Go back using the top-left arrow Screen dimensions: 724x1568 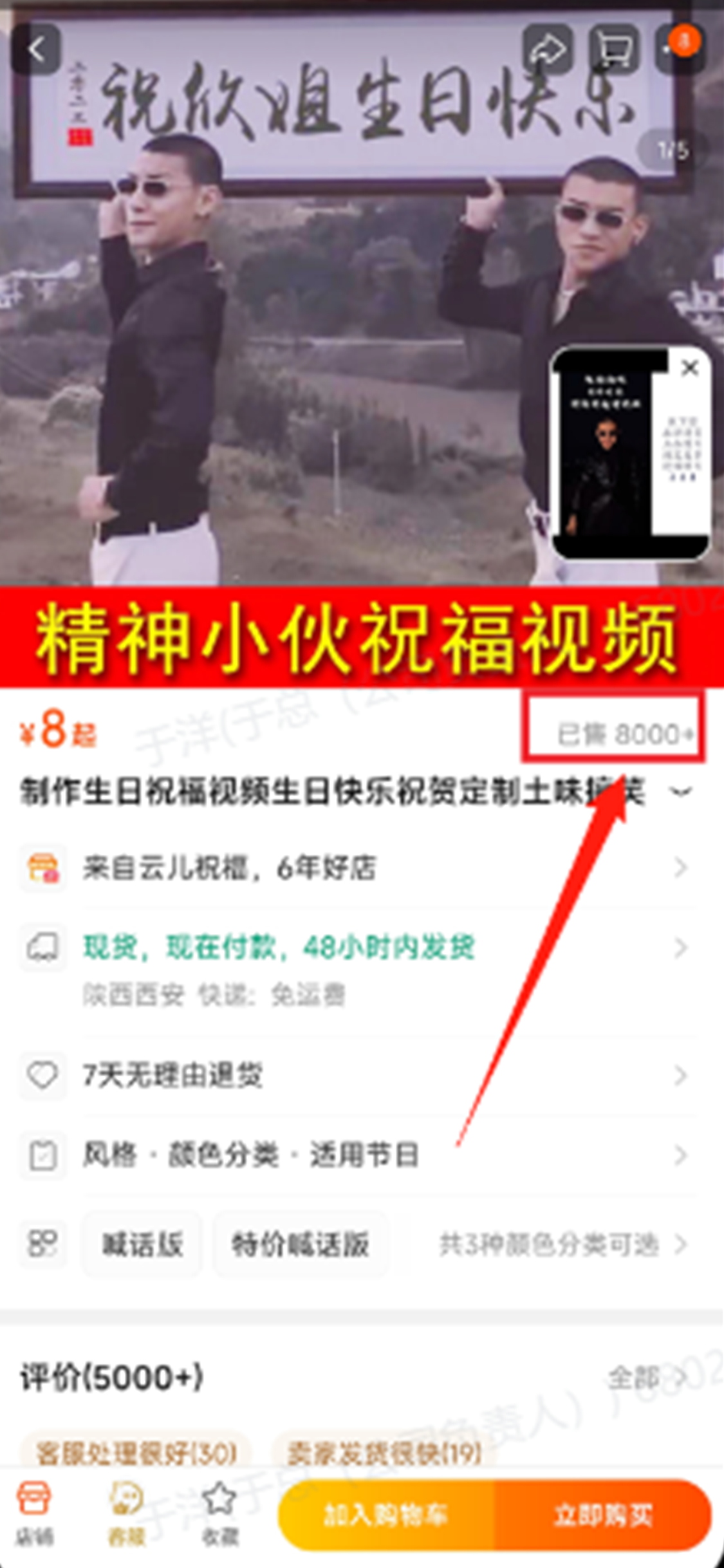pyautogui.click(x=37, y=50)
